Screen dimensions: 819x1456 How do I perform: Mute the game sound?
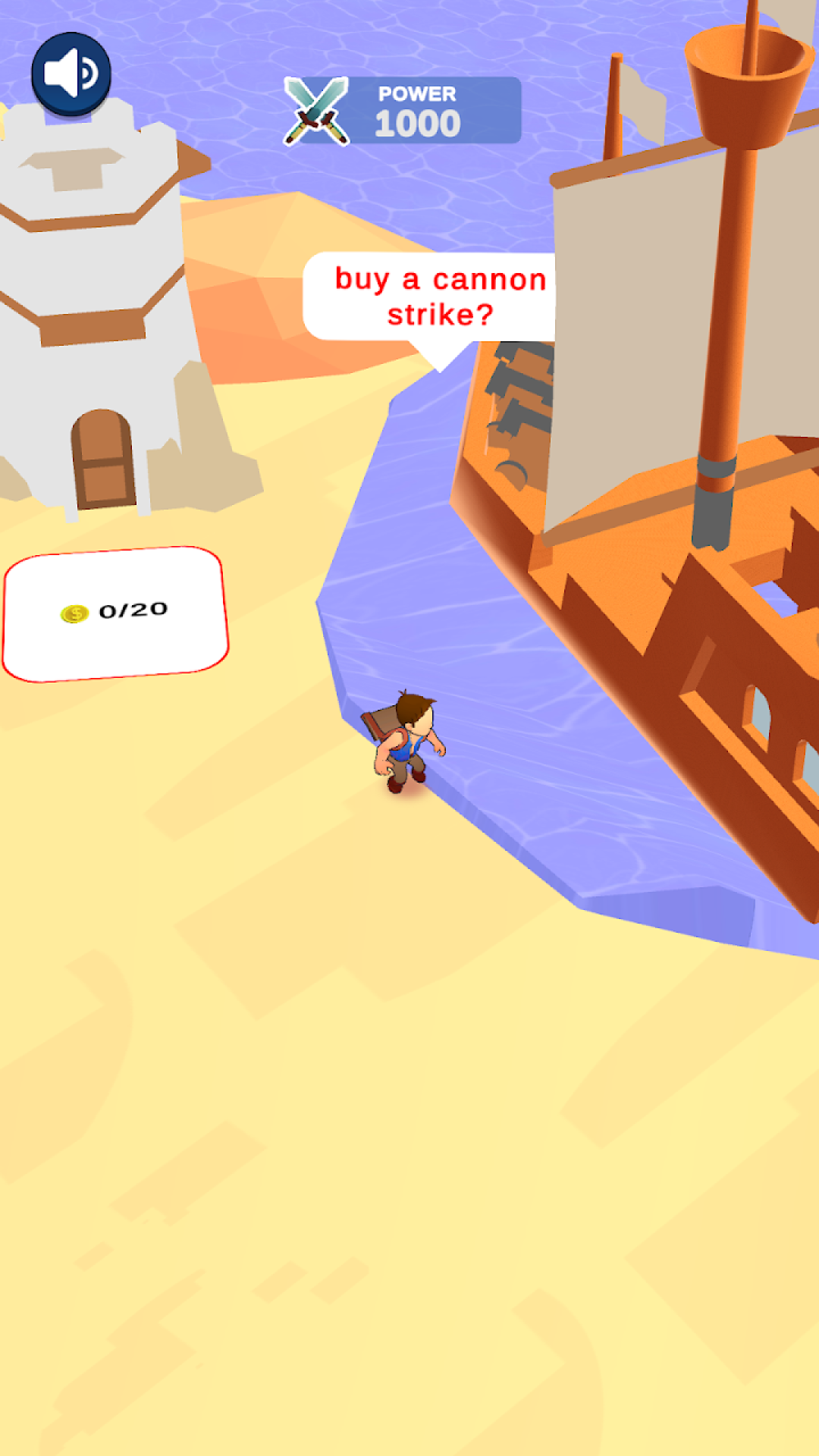pos(71,74)
